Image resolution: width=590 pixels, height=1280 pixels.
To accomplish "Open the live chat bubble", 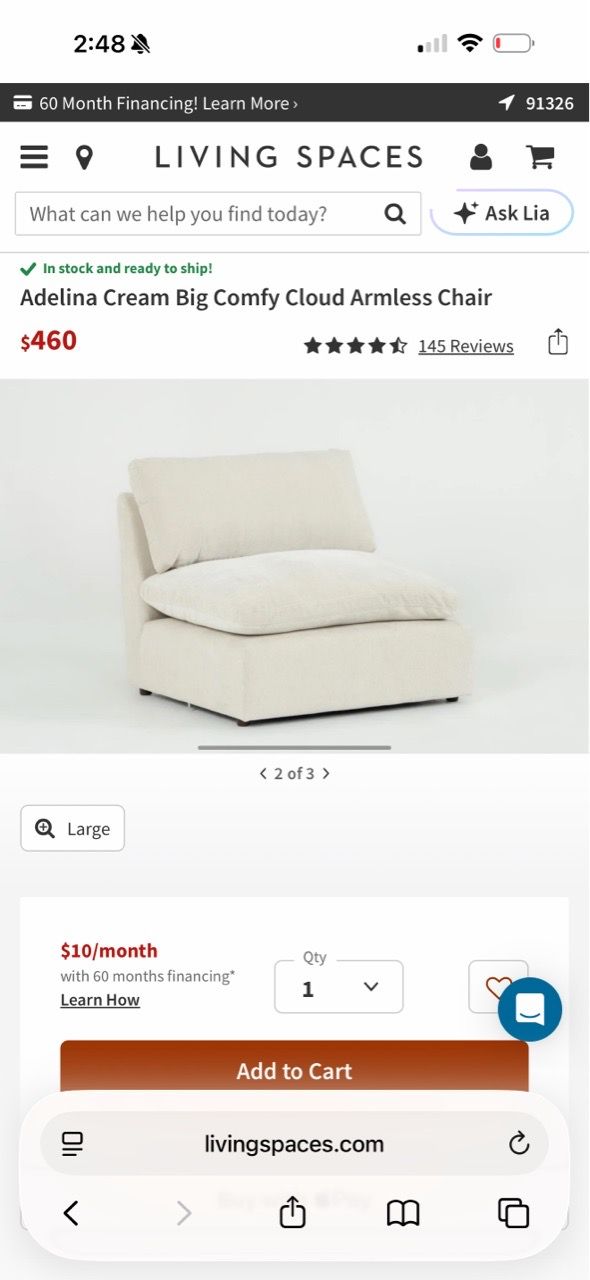I will coord(530,1010).
